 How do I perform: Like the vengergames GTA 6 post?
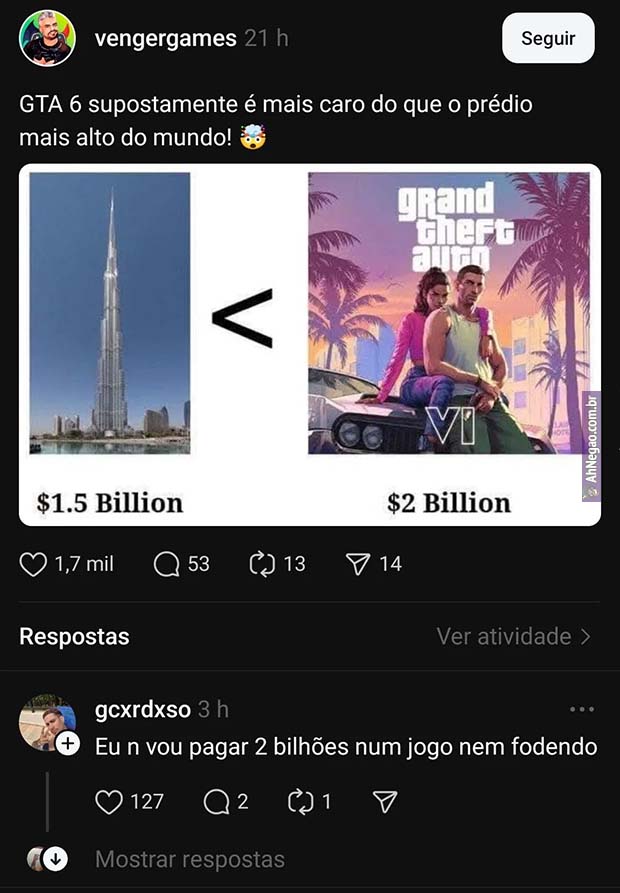coord(34,564)
